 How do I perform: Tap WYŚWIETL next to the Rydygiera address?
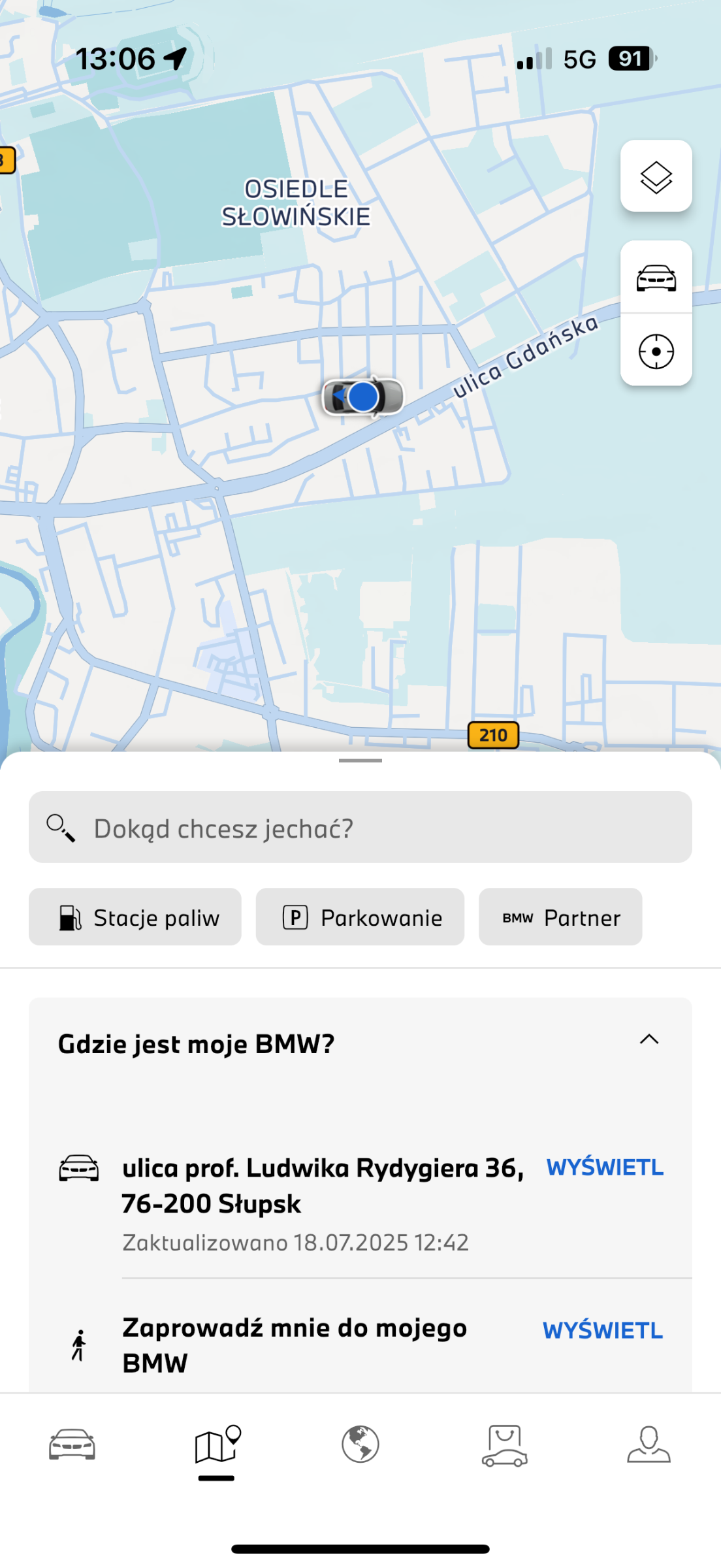(x=605, y=1167)
